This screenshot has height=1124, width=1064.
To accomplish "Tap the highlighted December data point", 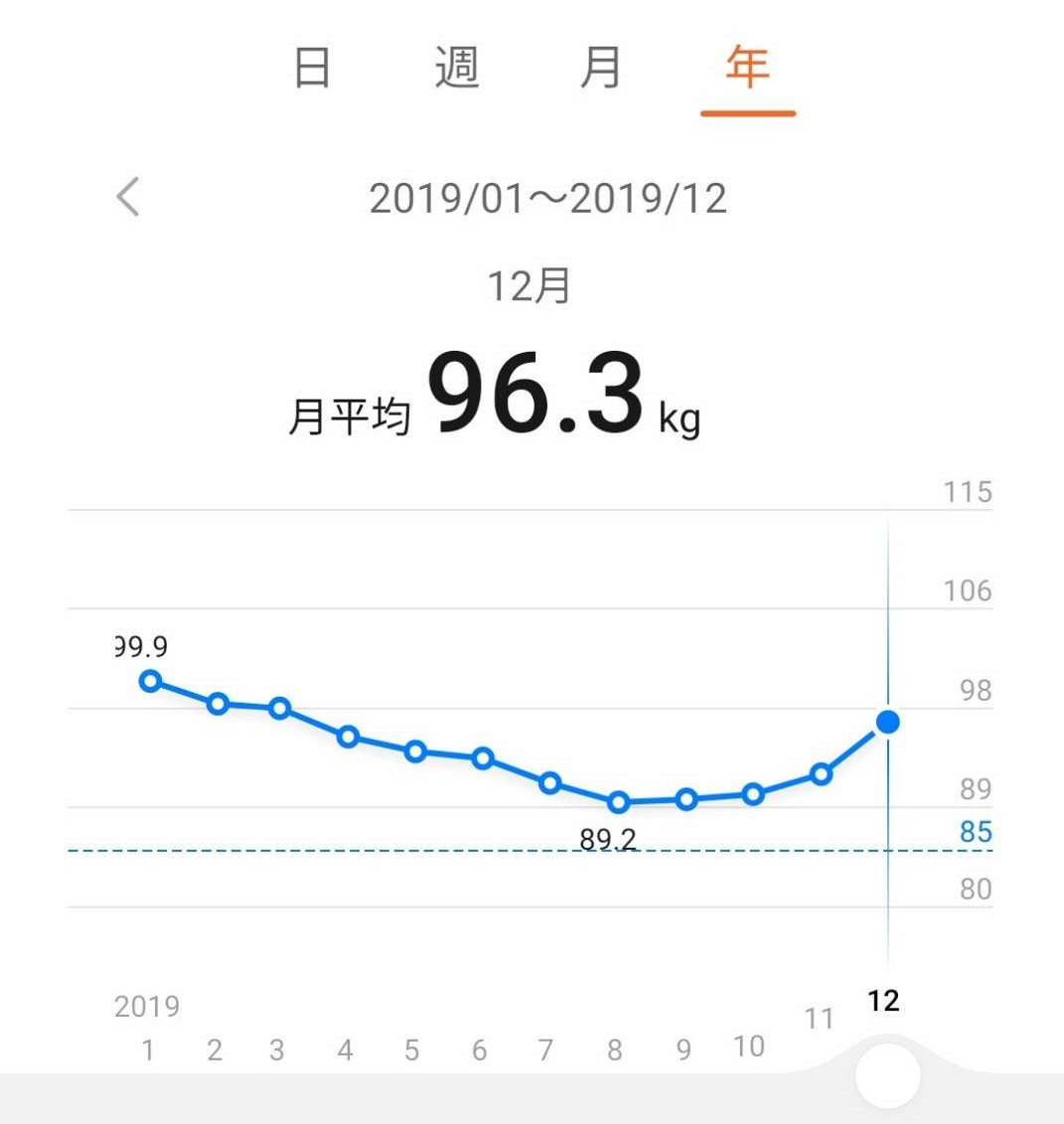I will coord(885,723).
